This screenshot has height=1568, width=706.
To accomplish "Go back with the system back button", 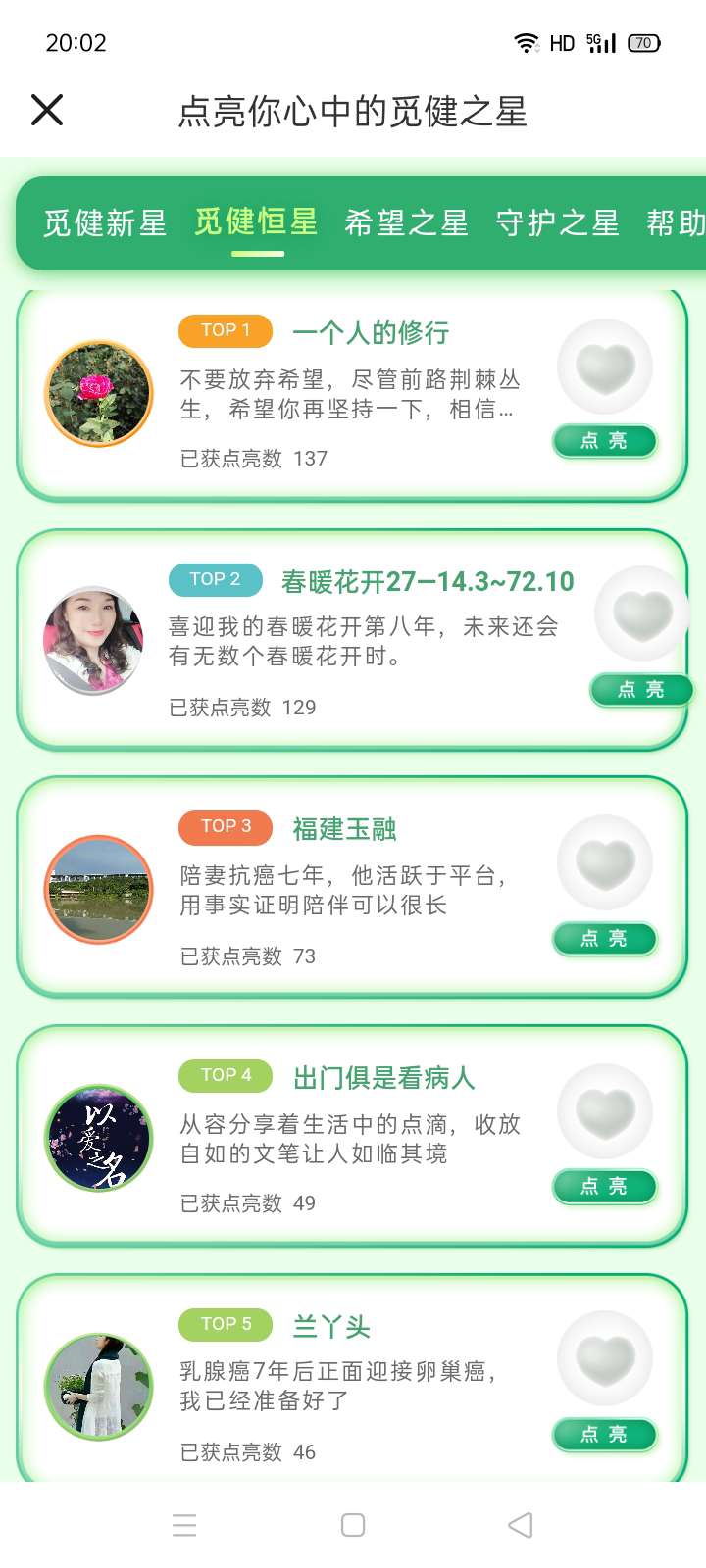I will tap(521, 1525).
